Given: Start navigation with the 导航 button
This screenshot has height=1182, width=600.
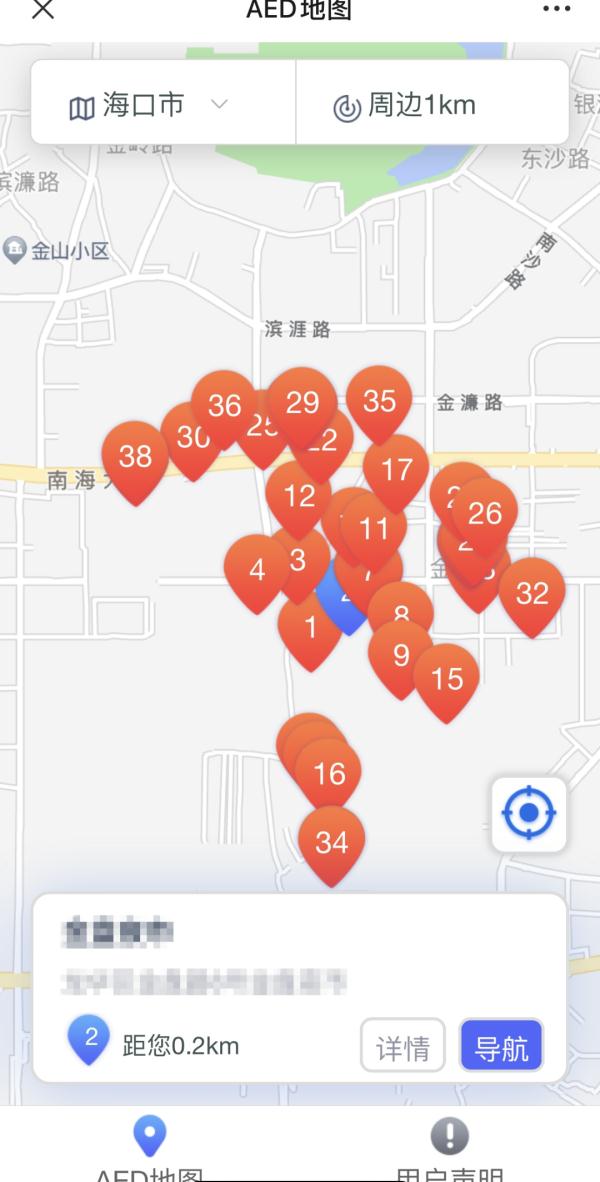Looking at the screenshot, I should [501, 1046].
